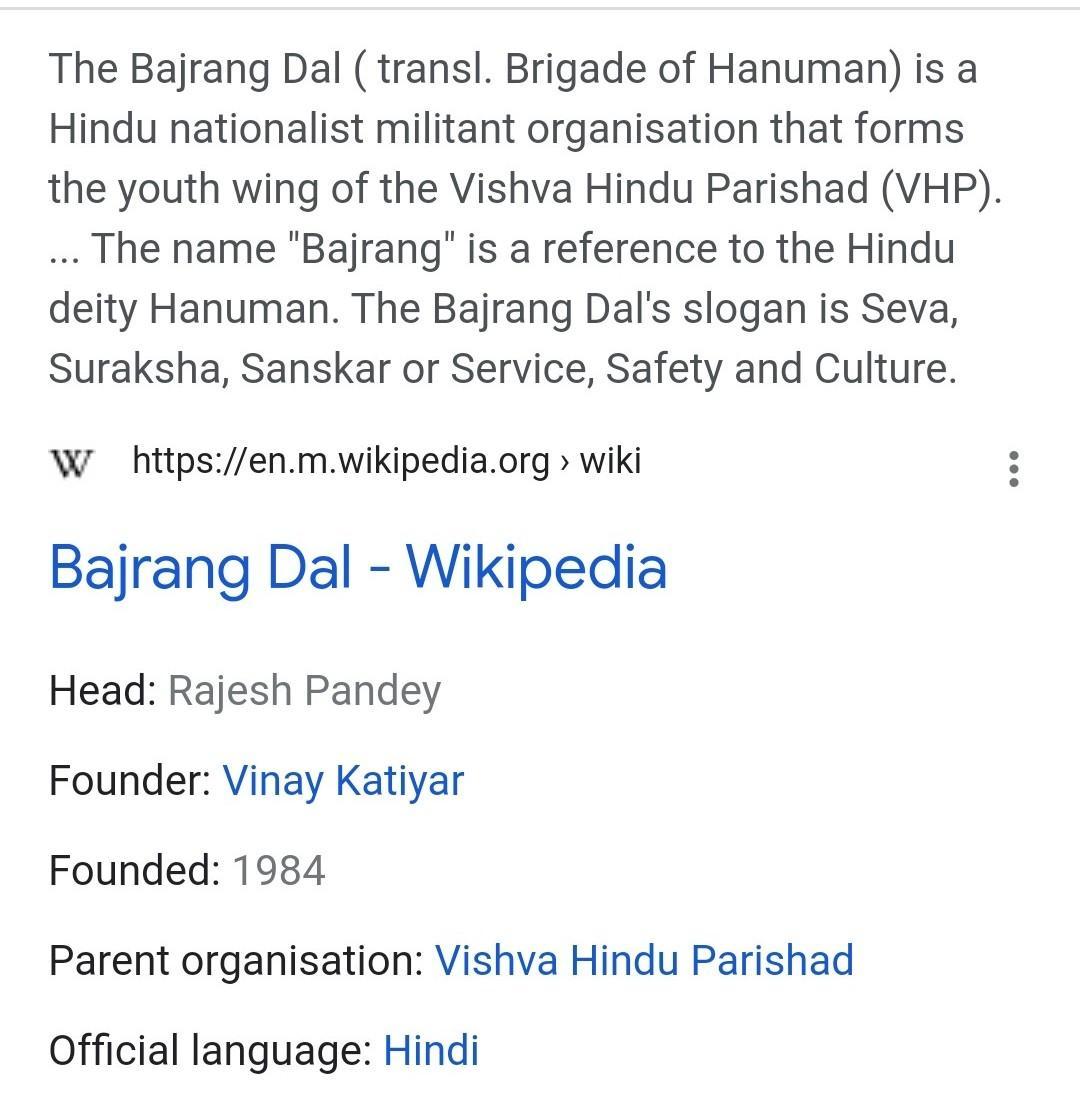Viewport: 1080px width, 1107px height.
Task: Open the Vishva Hindu Parishad link
Action: 644,960
